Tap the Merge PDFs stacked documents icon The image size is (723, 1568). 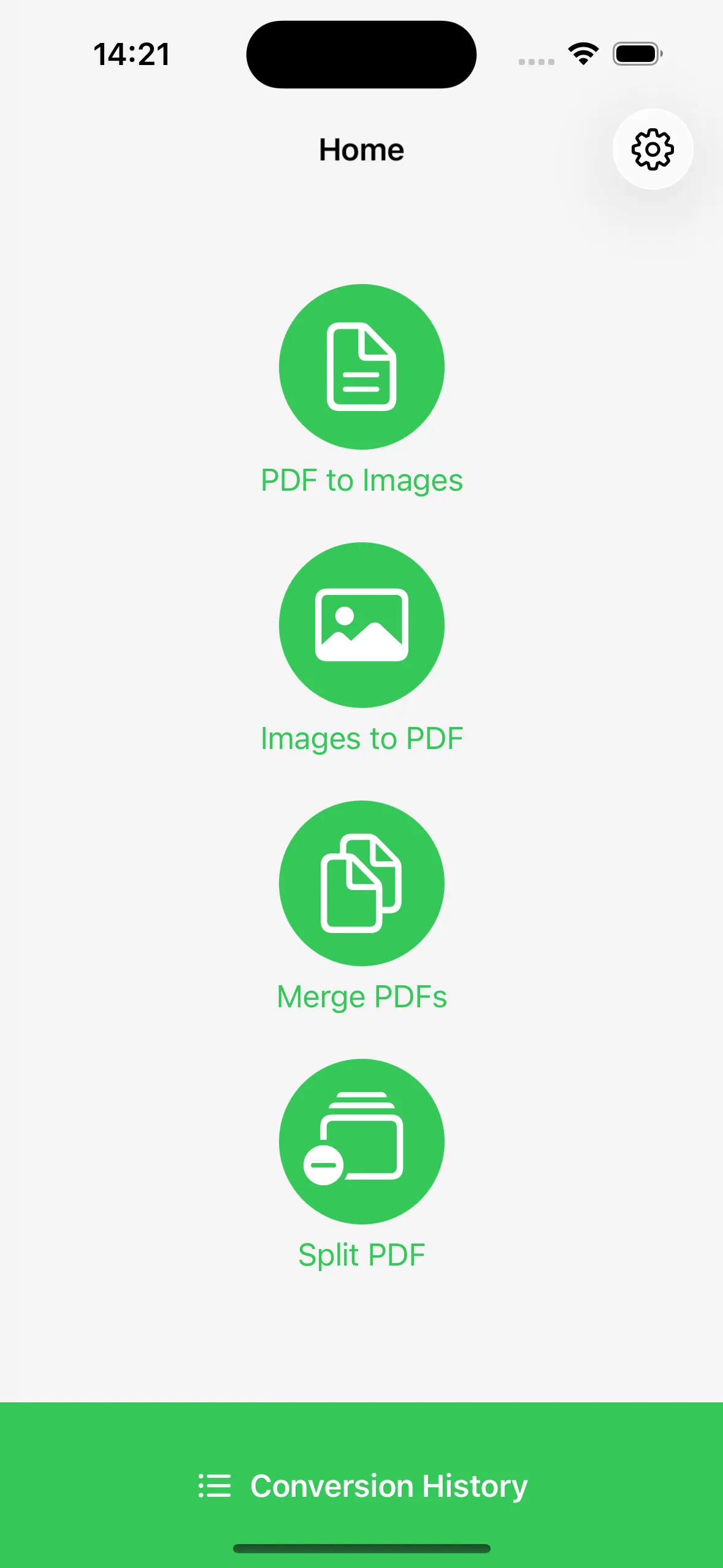[x=362, y=883]
